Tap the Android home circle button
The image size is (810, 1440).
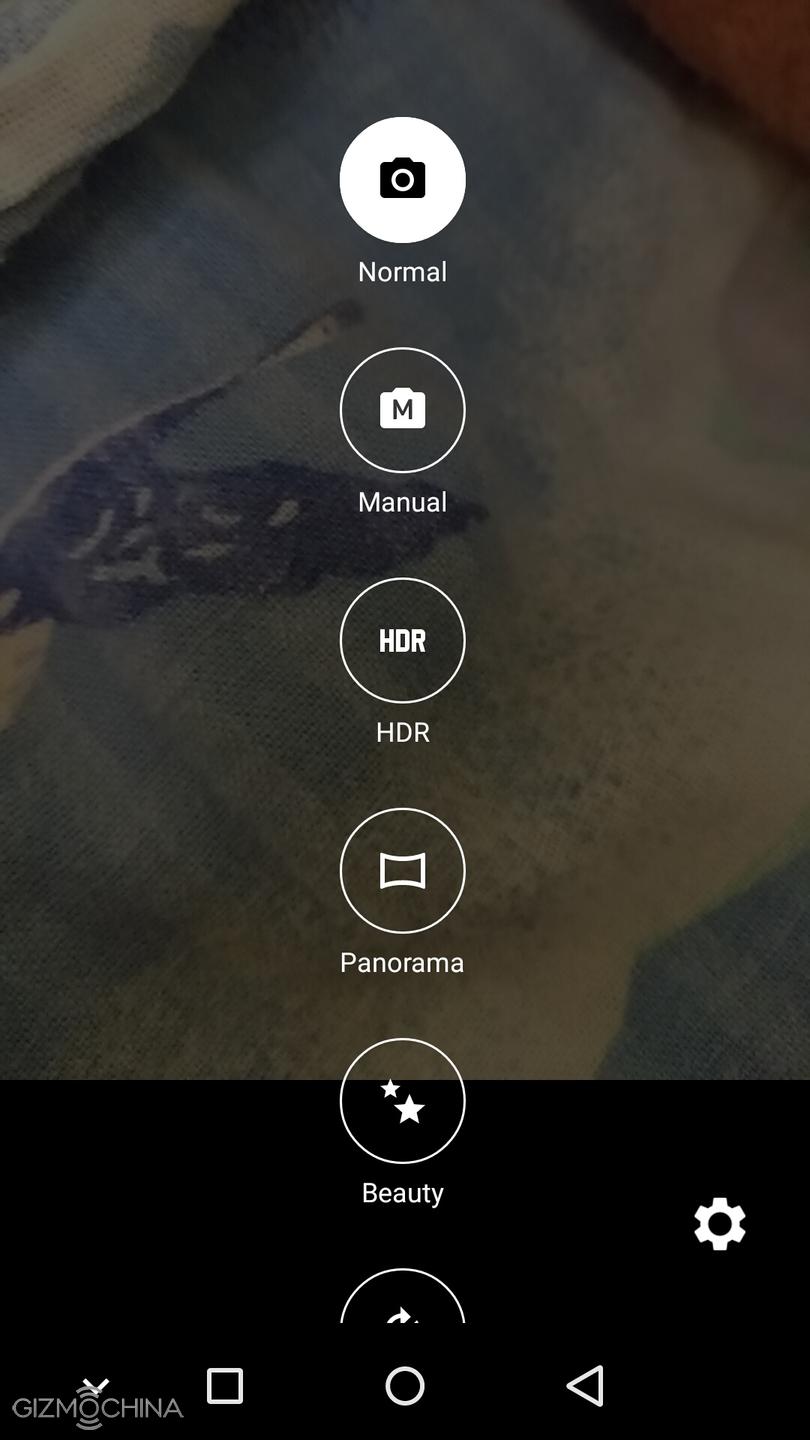(404, 1387)
